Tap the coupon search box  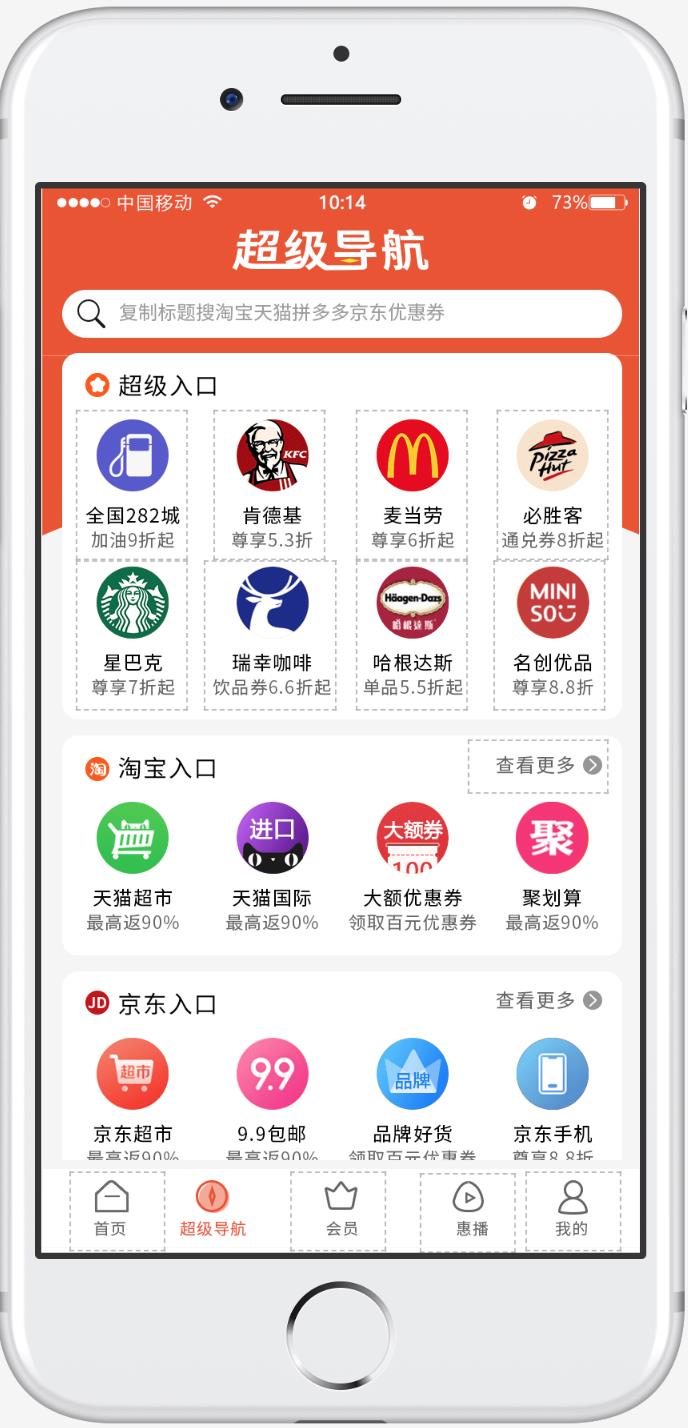pos(342,313)
